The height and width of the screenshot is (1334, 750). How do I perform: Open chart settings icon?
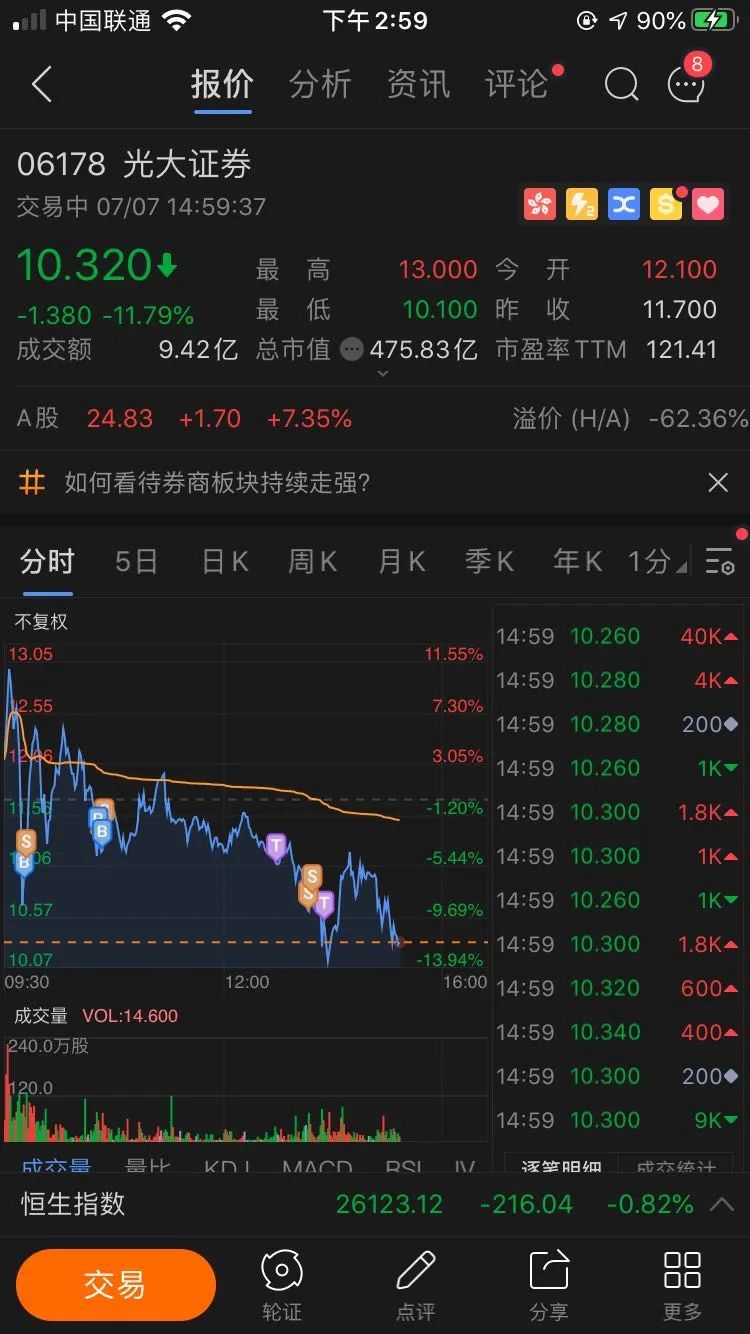pos(720,562)
